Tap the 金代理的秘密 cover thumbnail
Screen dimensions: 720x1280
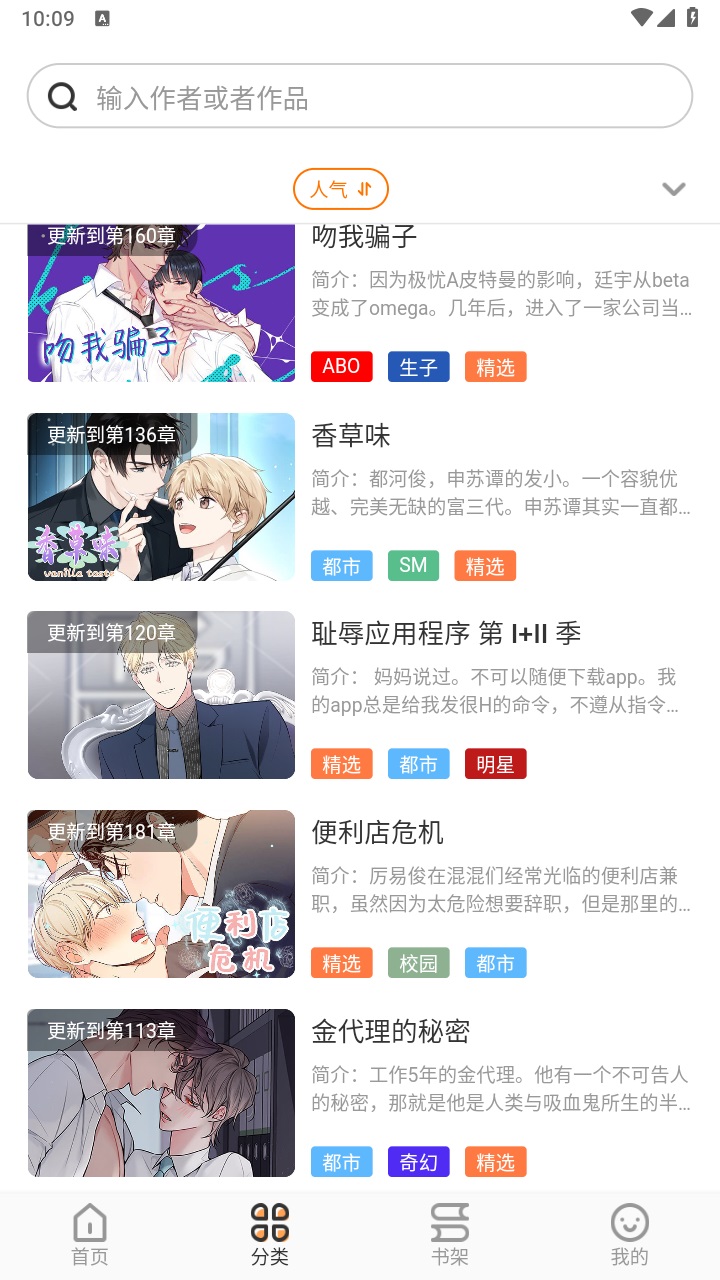click(x=160, y=1093)
